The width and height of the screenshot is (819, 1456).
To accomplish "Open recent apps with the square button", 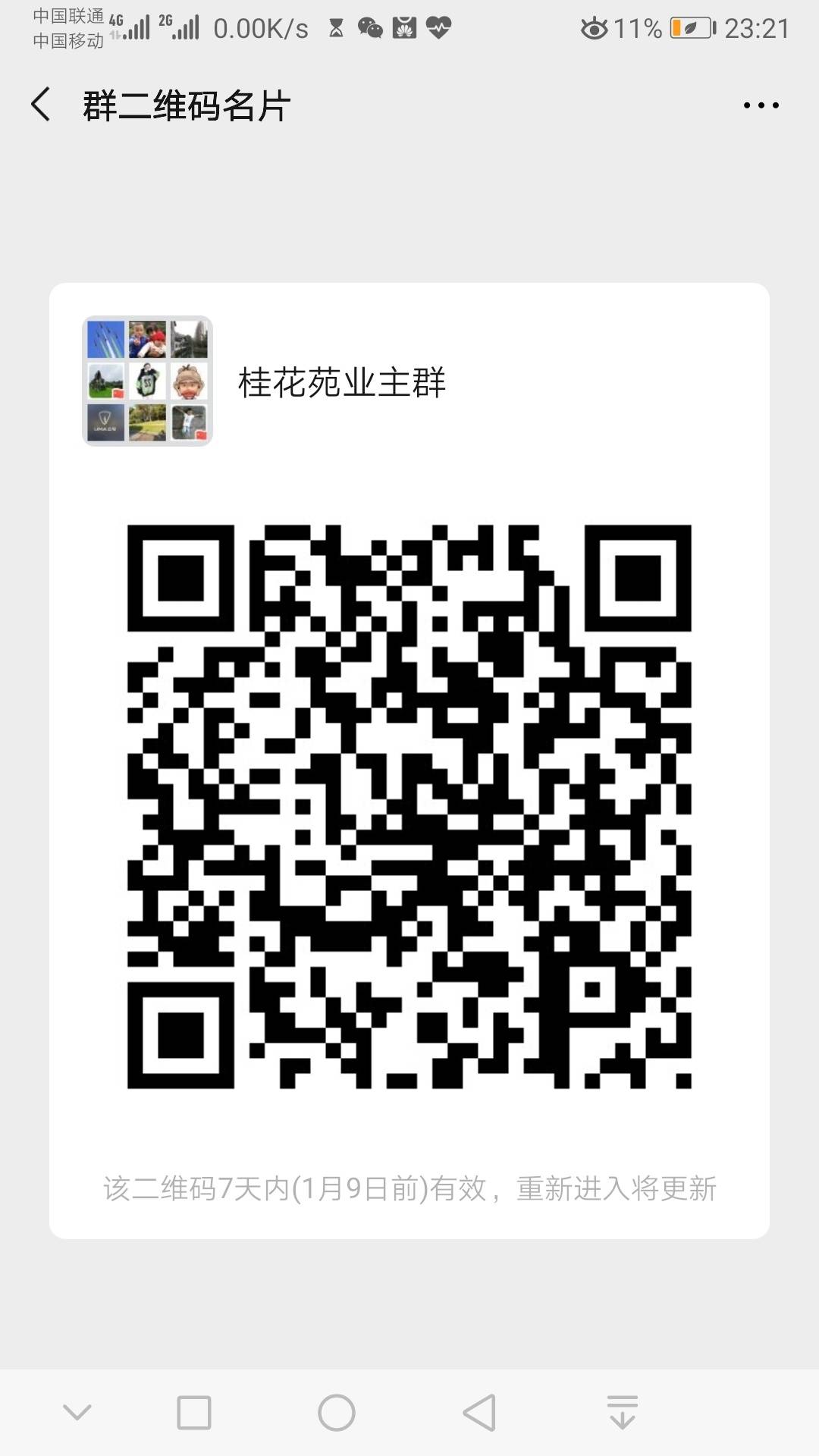I will [x=194, y=1413].
